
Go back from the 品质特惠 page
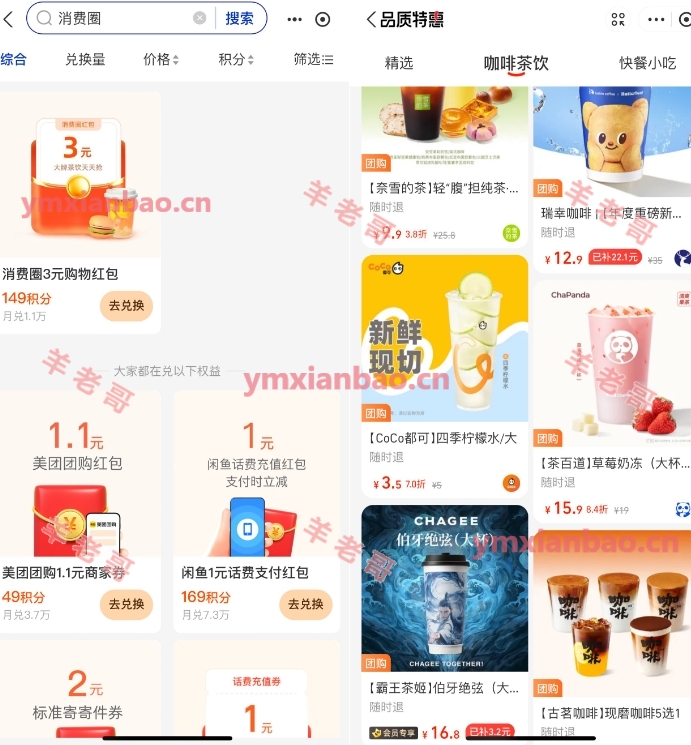tap(371, 19)
